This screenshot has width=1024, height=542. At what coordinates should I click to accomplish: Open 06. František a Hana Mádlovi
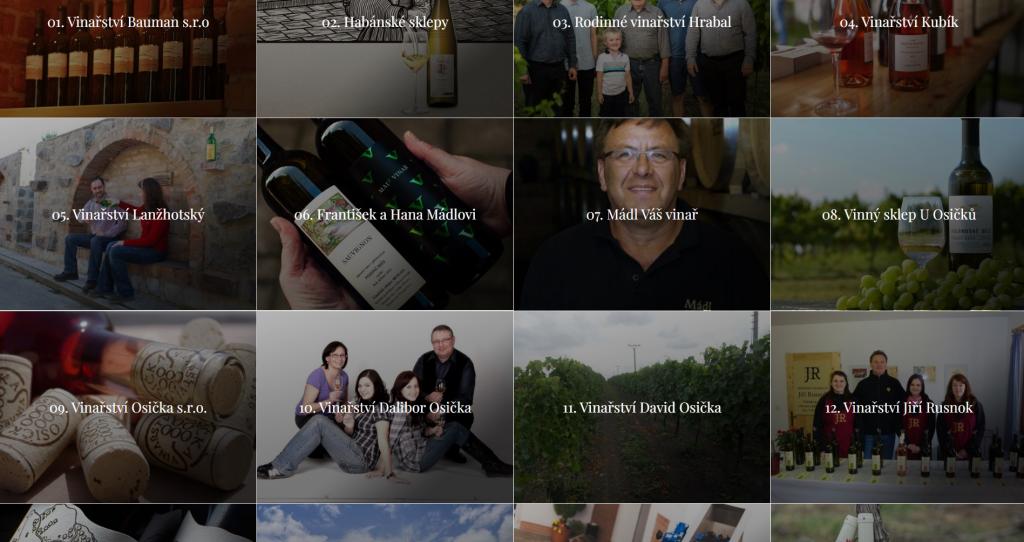click(385, 215)
